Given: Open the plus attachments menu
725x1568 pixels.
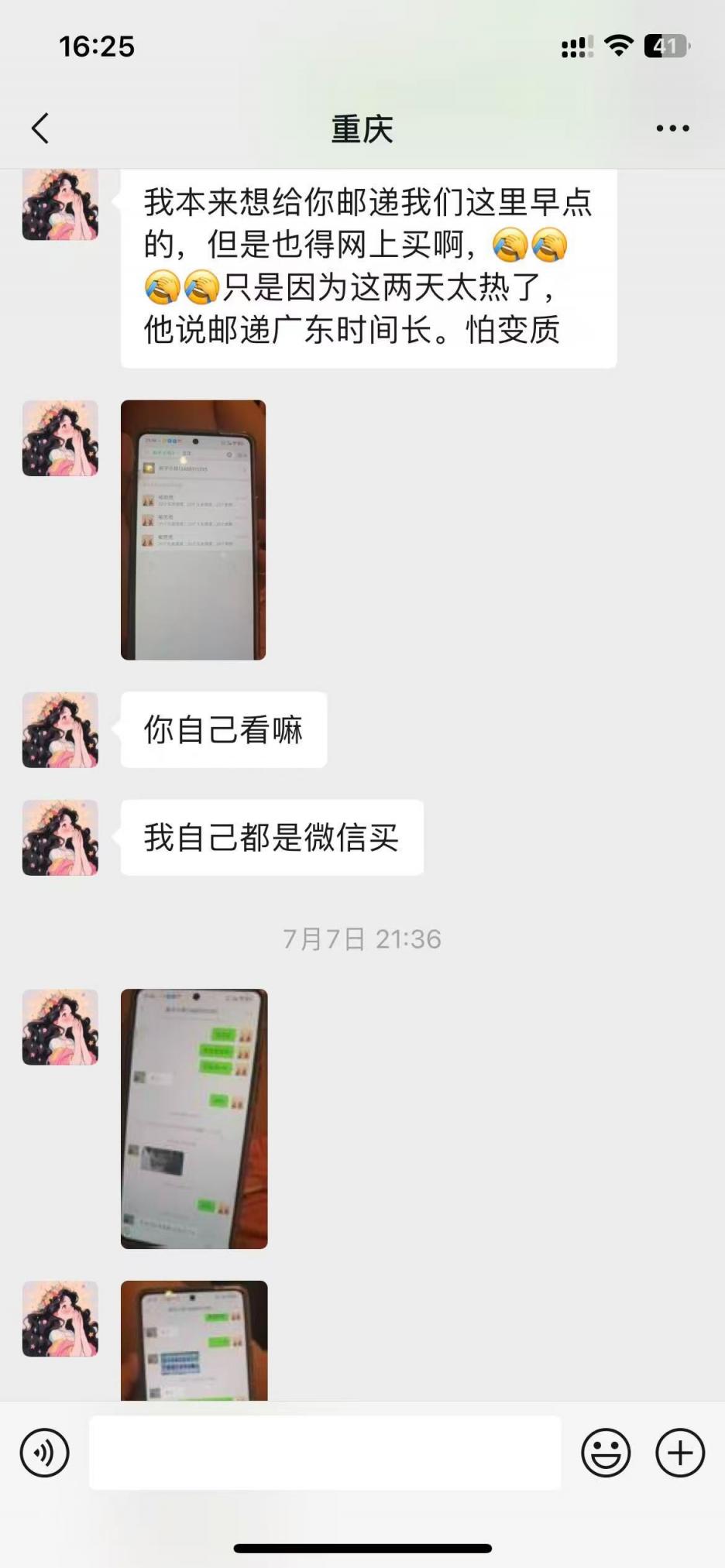Looking at the screenshot, I should point(680,1453).
